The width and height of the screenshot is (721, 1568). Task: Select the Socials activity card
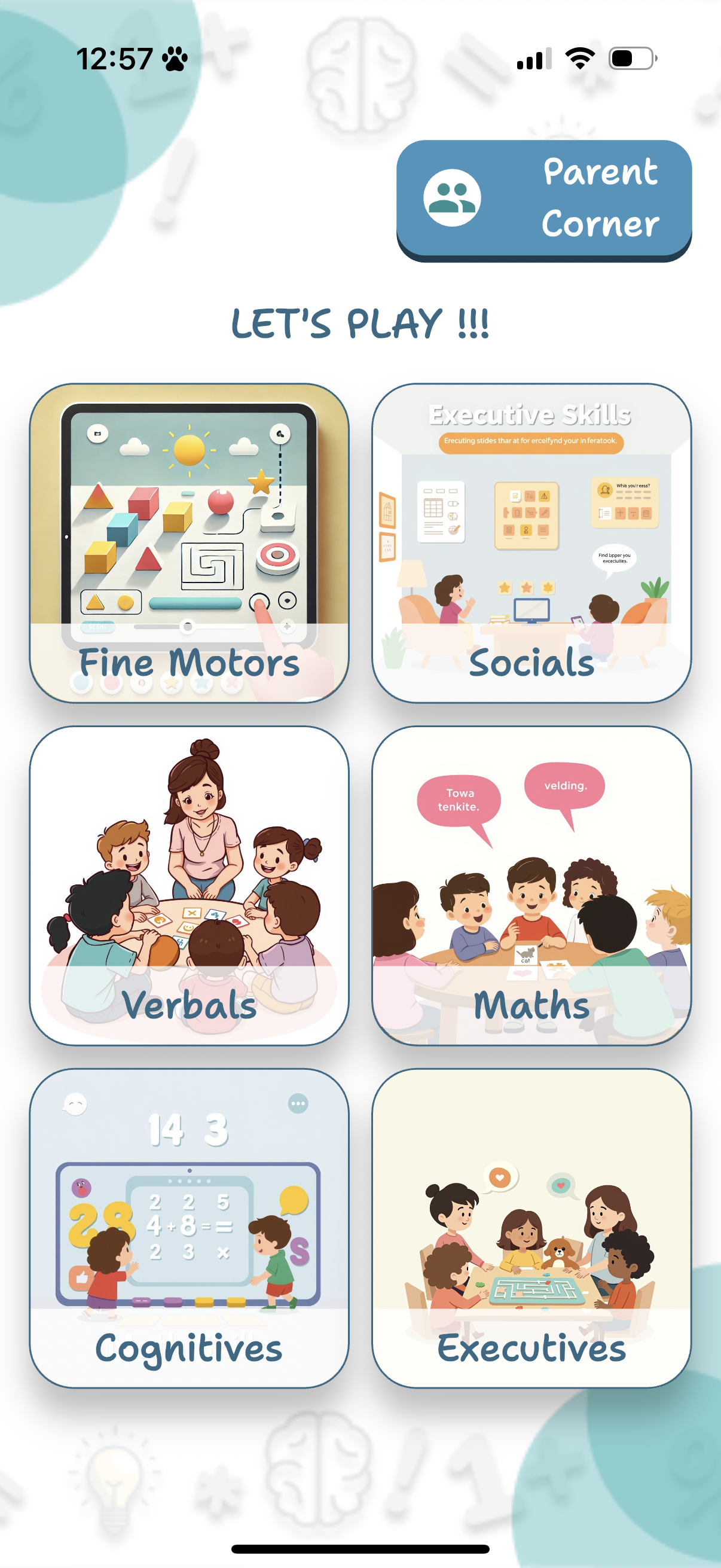click(531, 543)
